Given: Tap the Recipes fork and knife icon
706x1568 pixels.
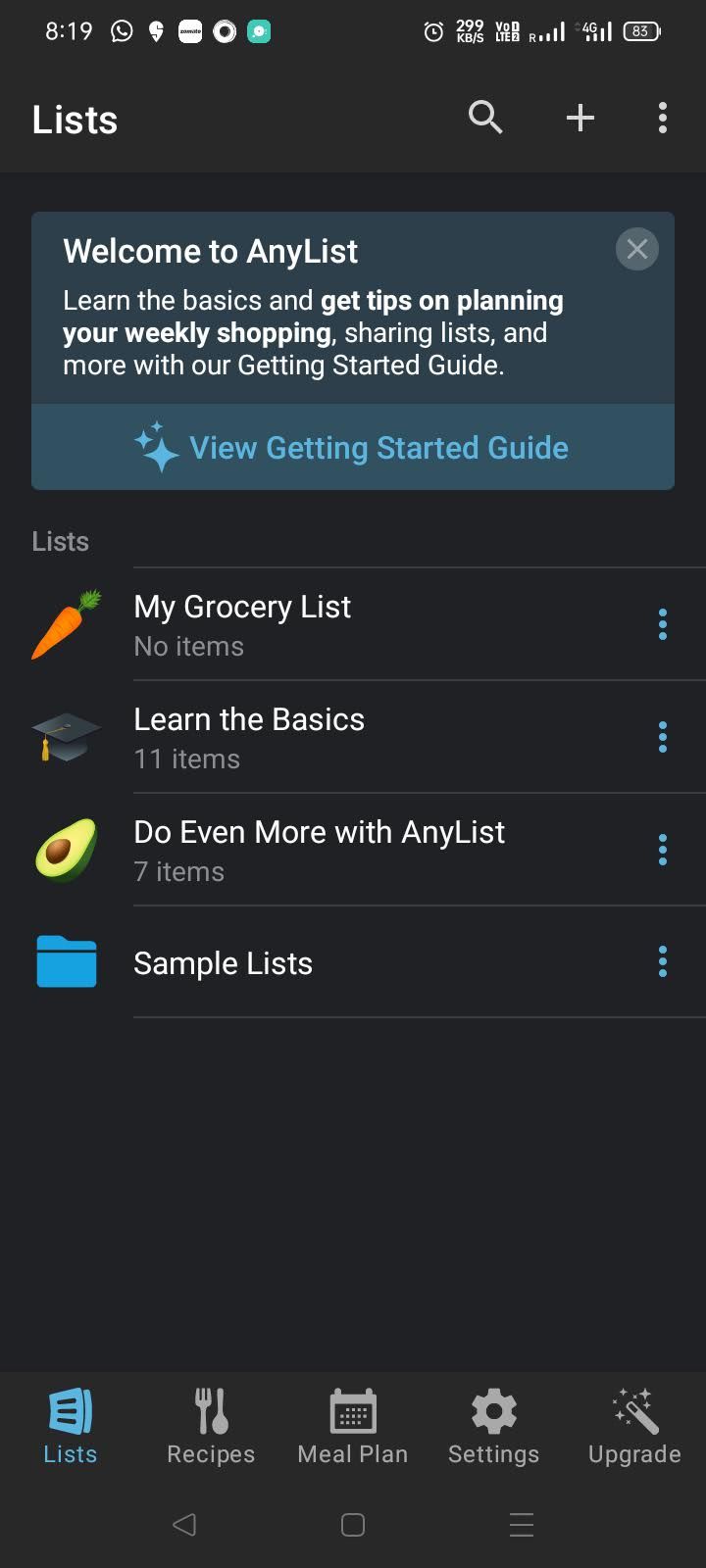Looking at the screenshot, I should point(210,1411).
